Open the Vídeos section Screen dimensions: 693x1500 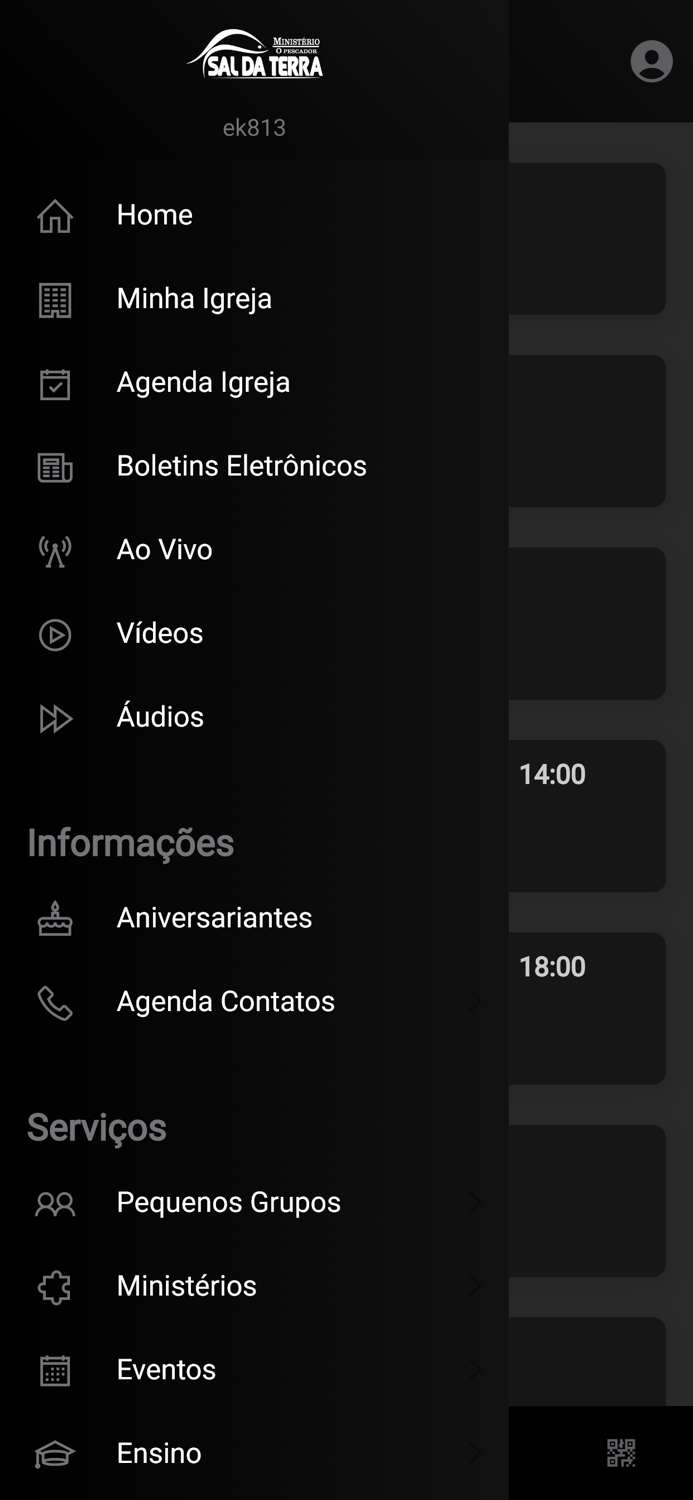point(159,633)
